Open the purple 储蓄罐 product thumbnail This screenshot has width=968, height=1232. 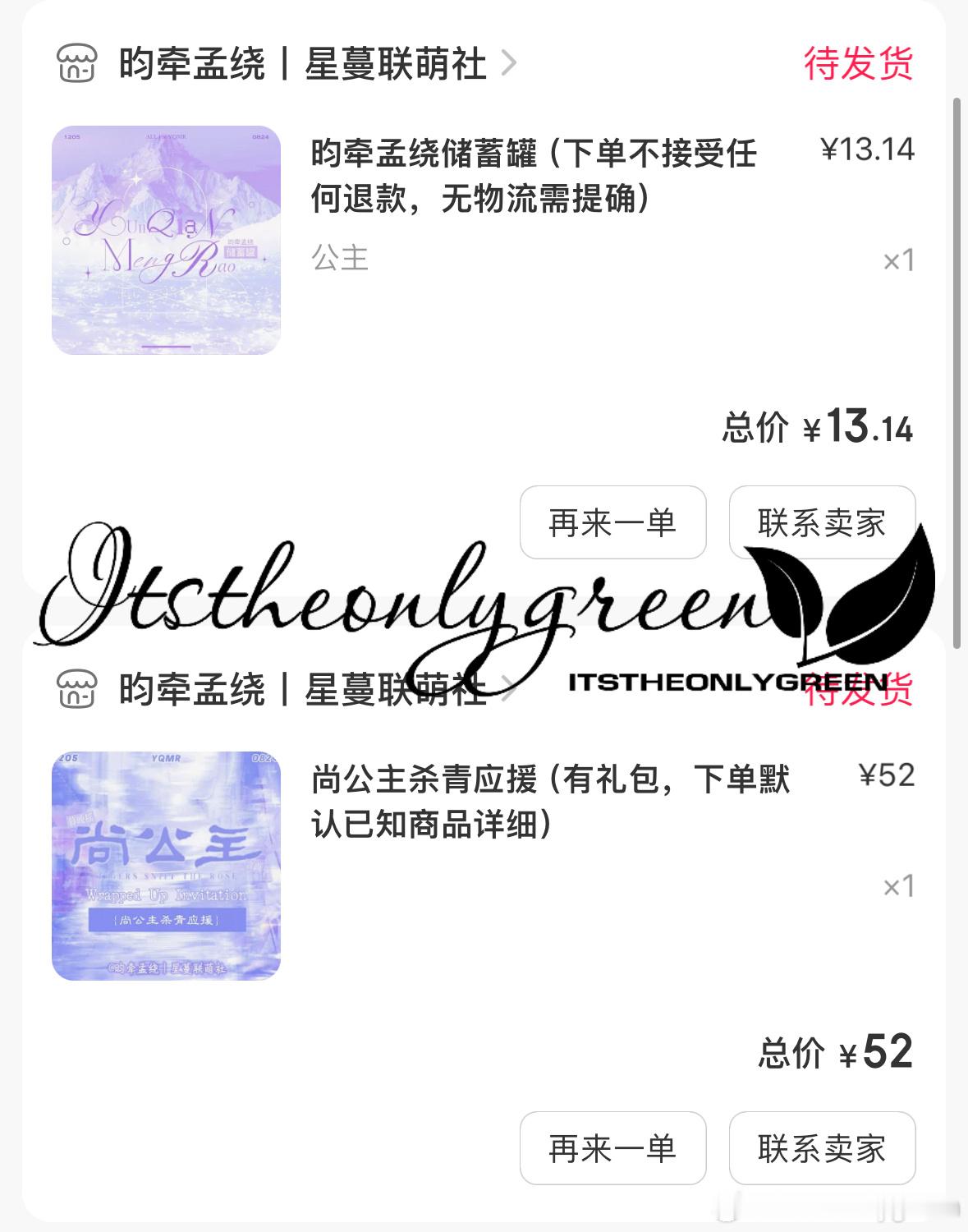coord(165,242)
